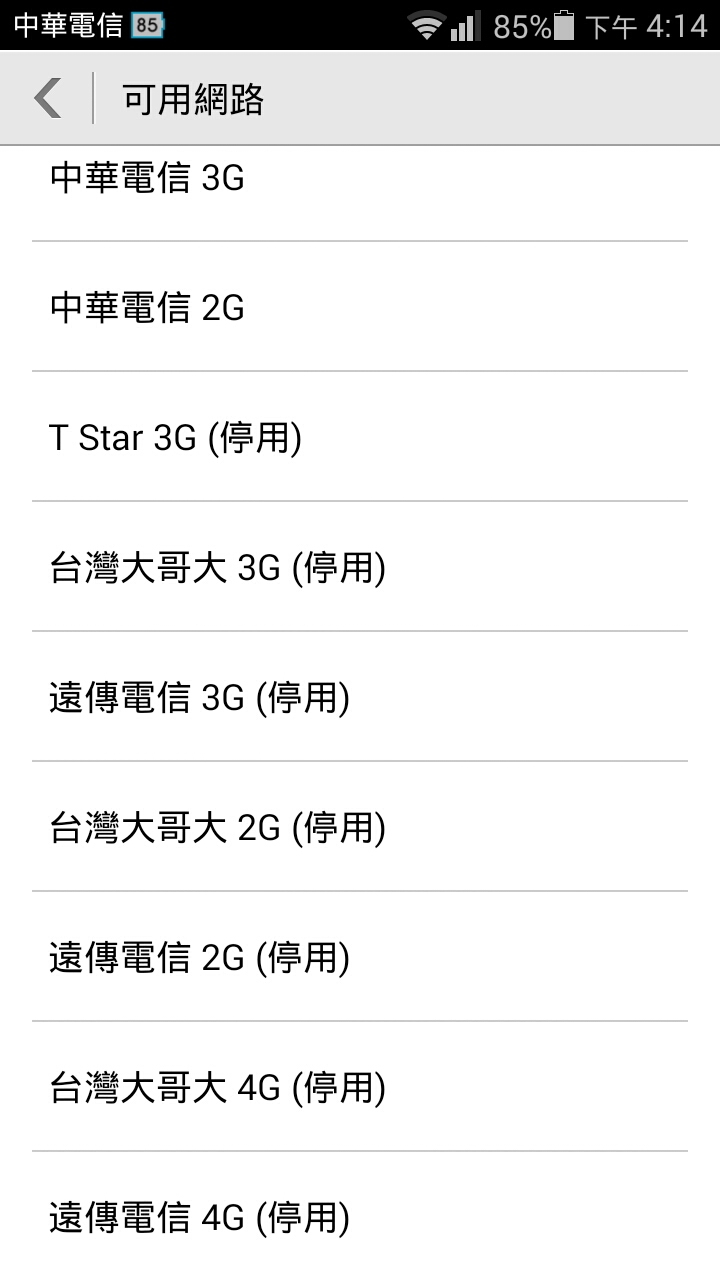Tap 遠傳電信 4G (停用) row
This screenshot has height=1280, width=720.
[360, 1218]
